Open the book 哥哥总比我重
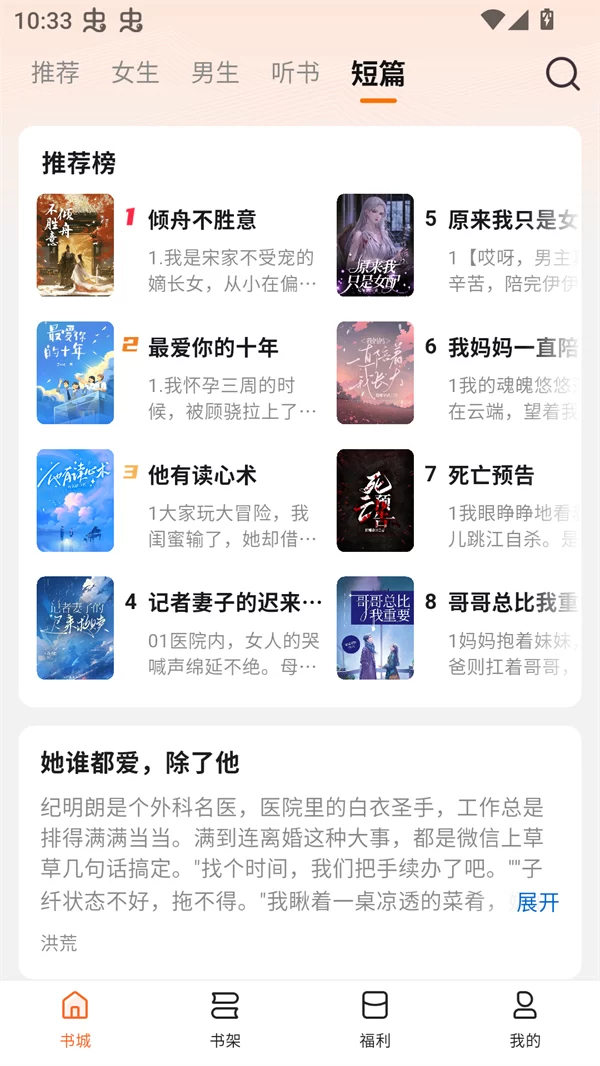The width and height of the screenshot is (600, 1066). coord(512,602)
